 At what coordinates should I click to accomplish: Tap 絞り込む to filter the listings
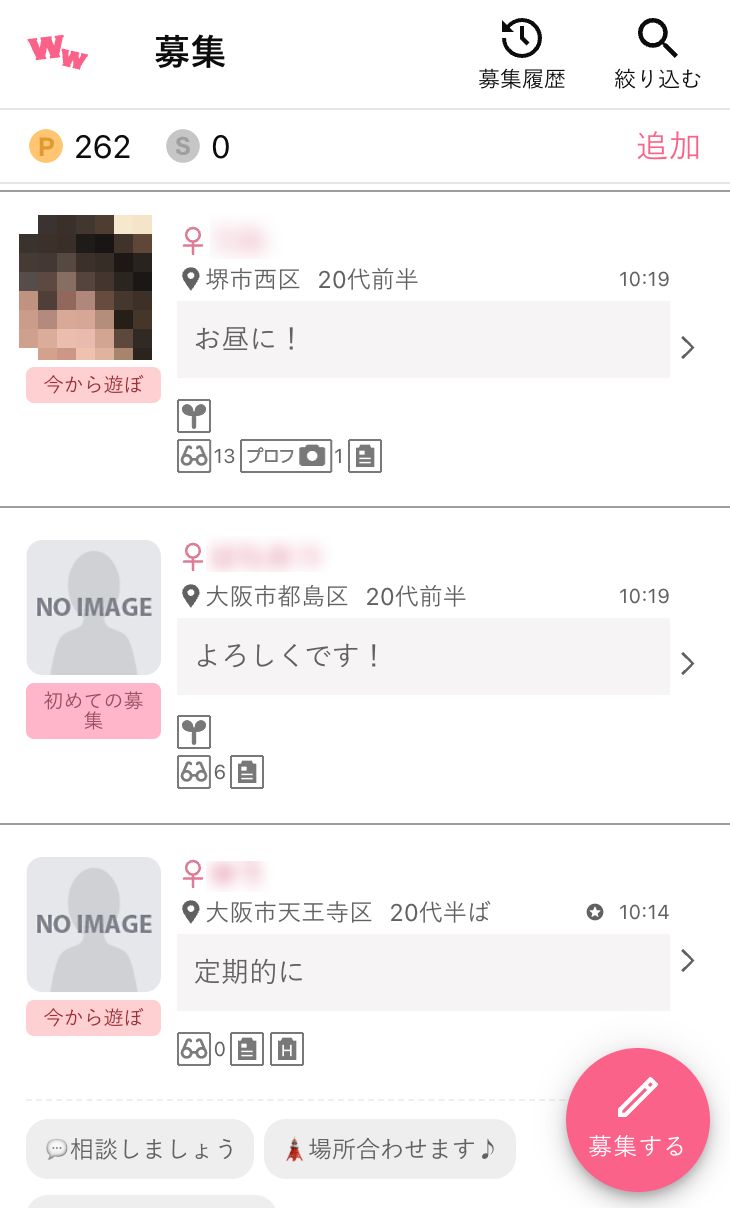(657, 55)
